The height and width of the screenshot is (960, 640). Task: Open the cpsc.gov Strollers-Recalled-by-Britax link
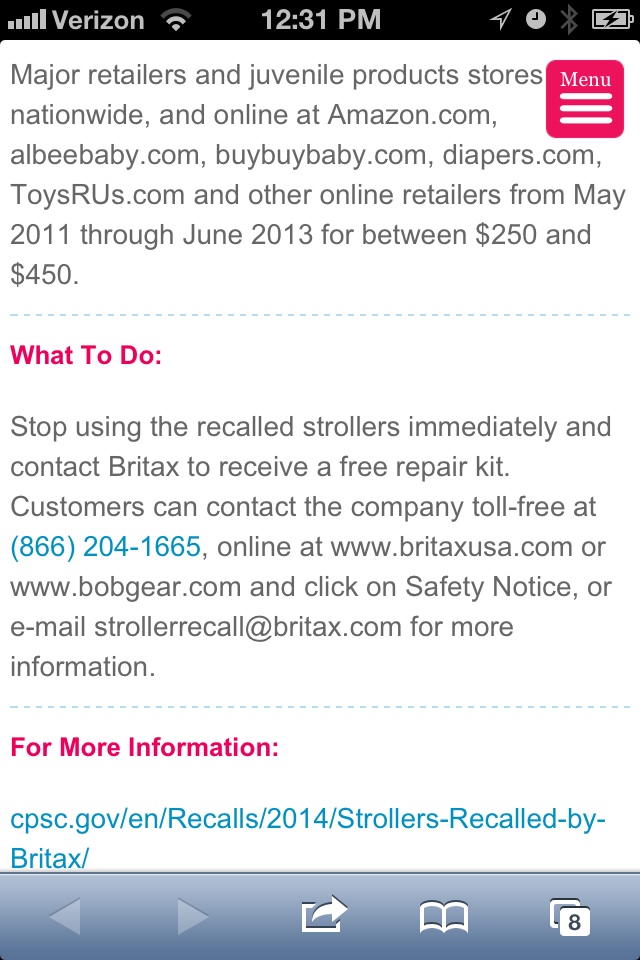coord(308,820)
